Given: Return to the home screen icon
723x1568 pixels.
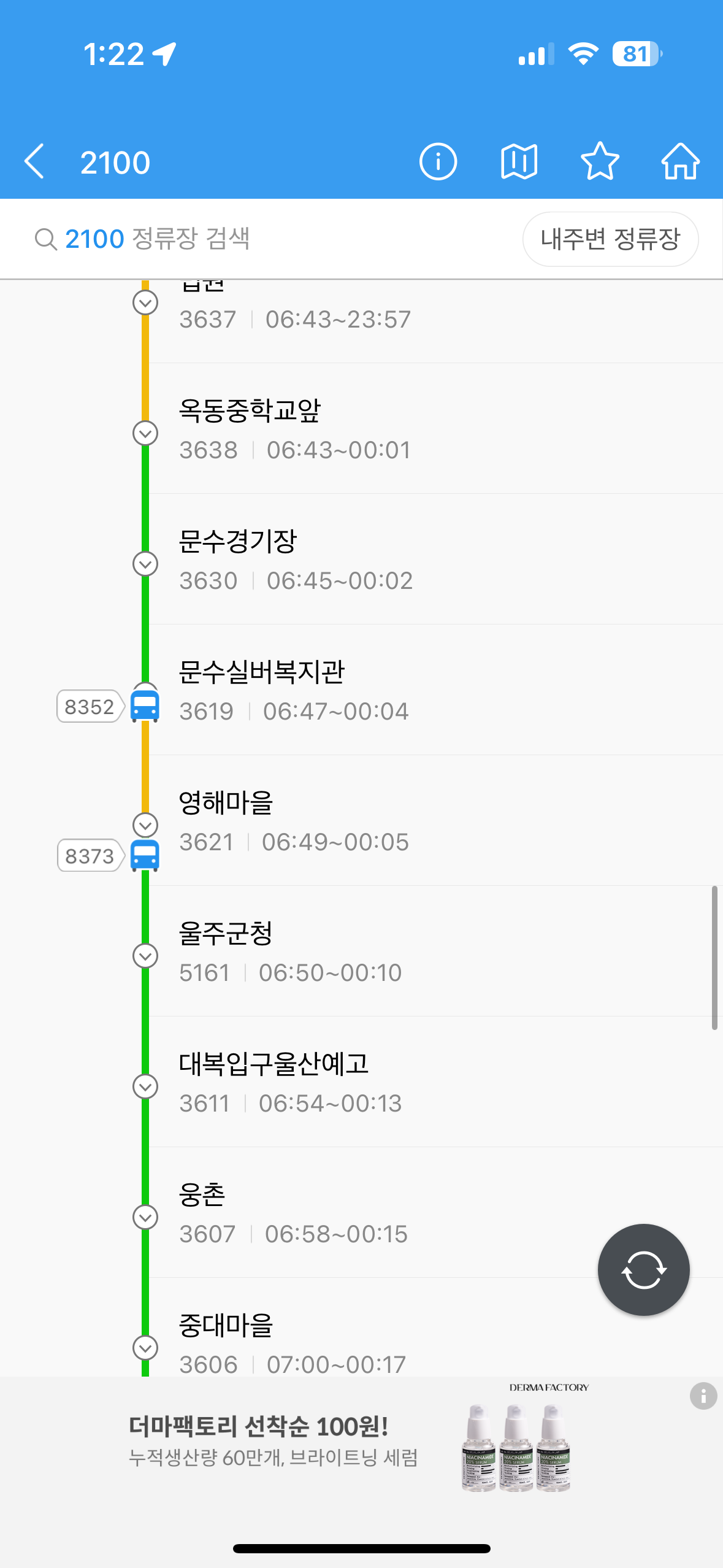Looking at the screenshot, I should pos(680,162).
